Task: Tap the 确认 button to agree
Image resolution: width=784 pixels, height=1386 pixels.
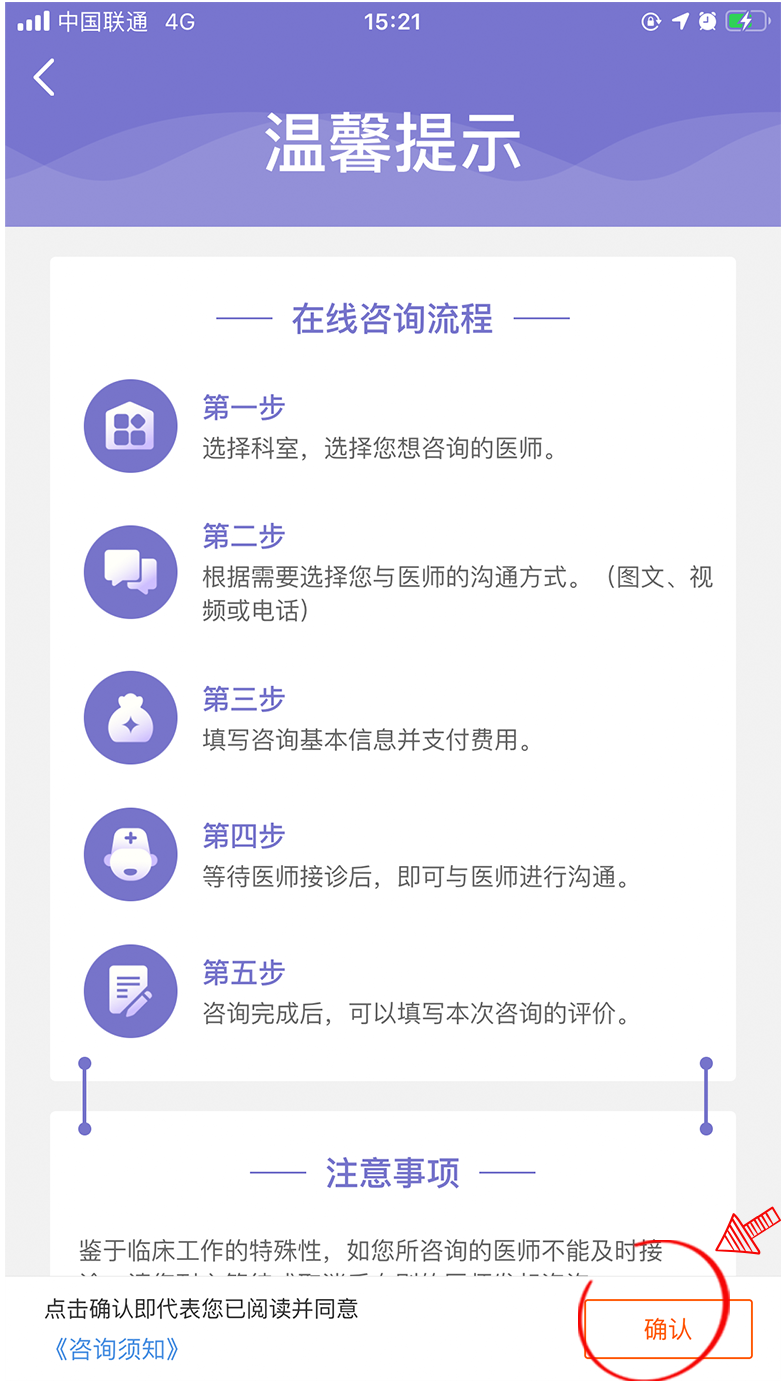Action: point(668,1329)
